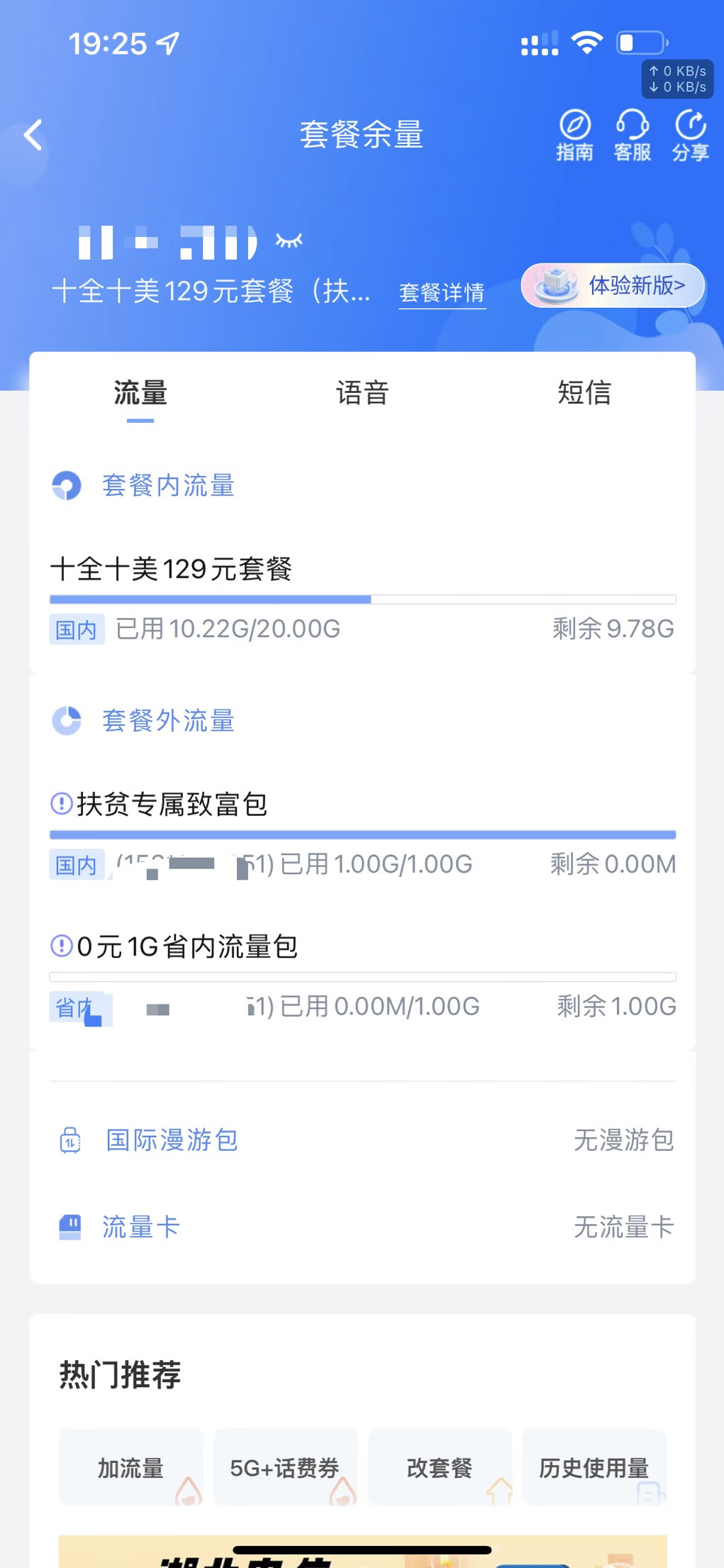Try the new version via 体验新版
724x1568 pixels.
tap(613, 286)
